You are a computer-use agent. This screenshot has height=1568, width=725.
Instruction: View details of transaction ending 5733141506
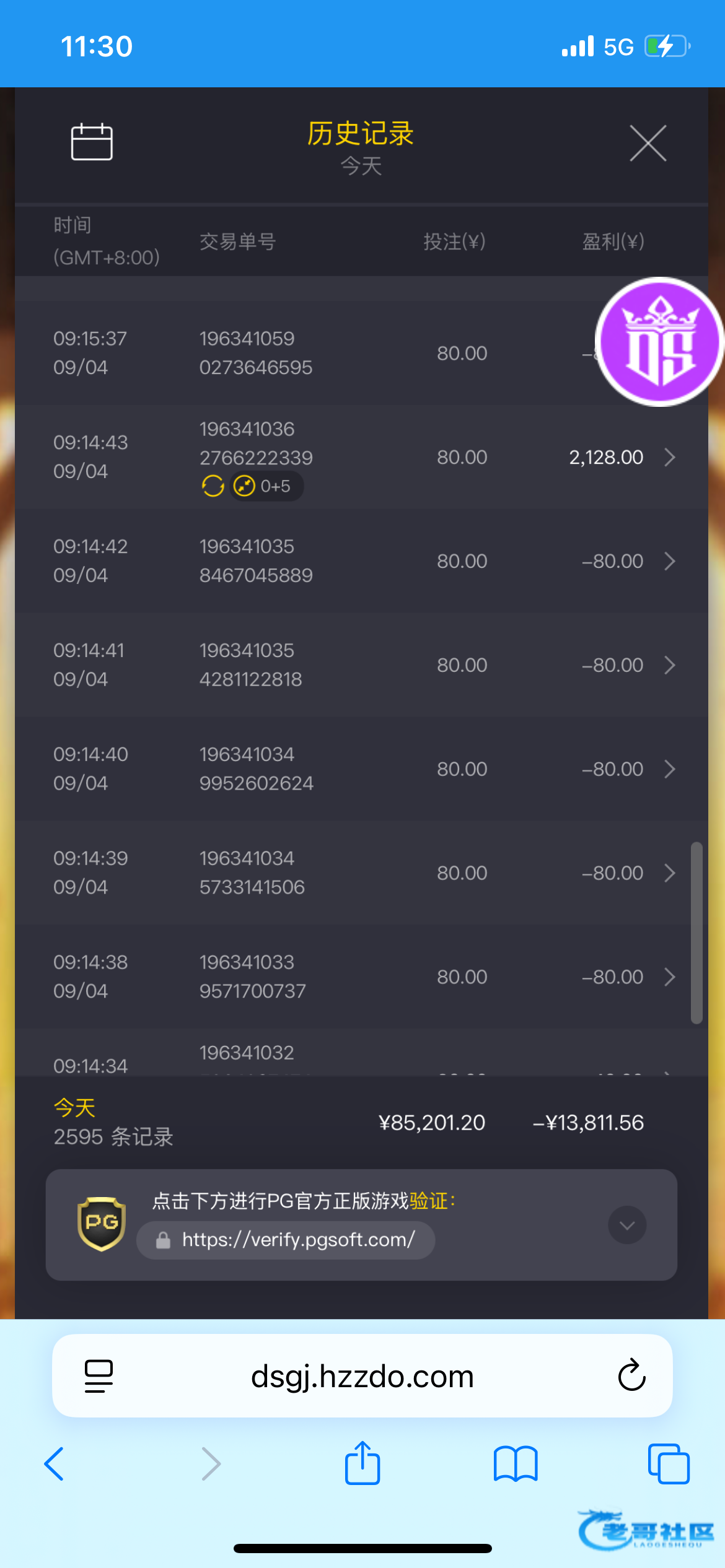(361, 873)
